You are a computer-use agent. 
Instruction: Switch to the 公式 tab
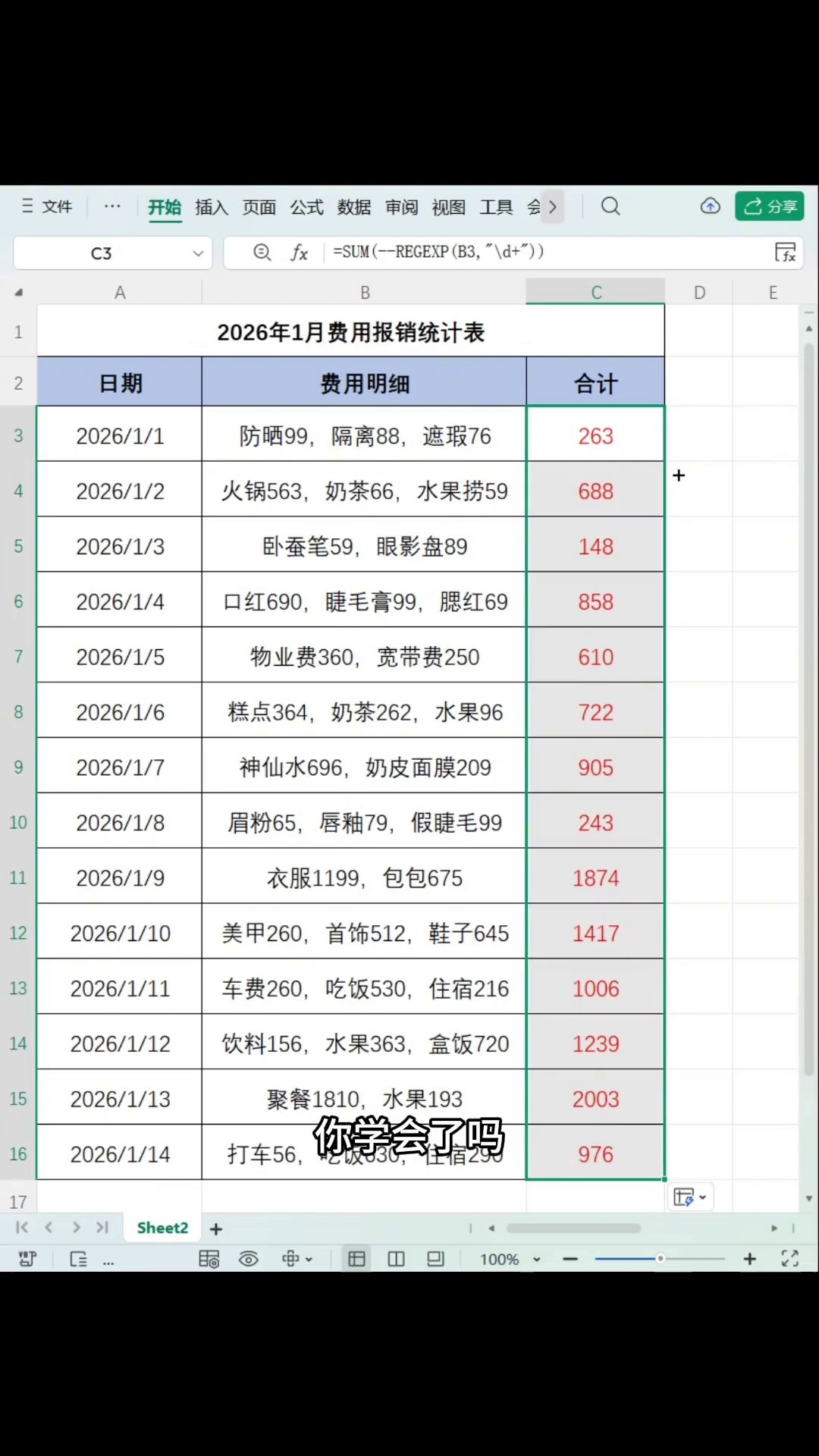tap(306, 207)
